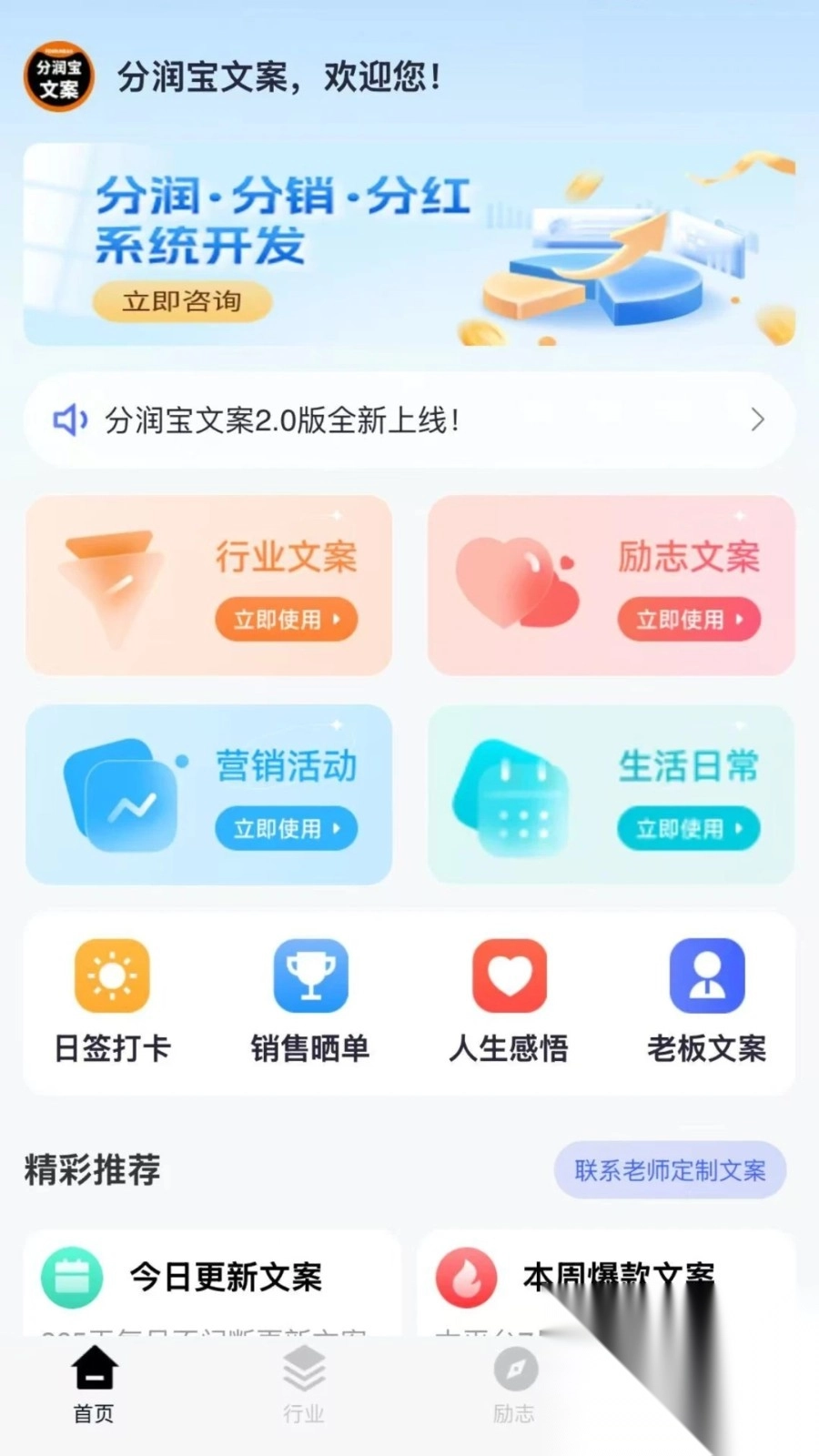The width and height of the screenshot is (819, 1456).
Task: Open the 日签打卡 sun icon
Action: (x=111, y=978)
